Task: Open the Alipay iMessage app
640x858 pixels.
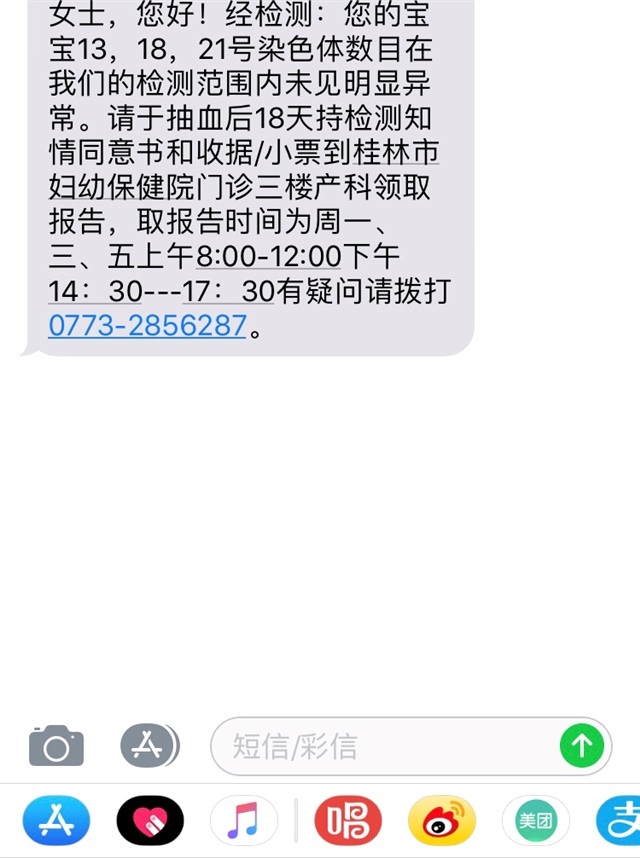Action: pyautogui.click(x=622, y=822)
